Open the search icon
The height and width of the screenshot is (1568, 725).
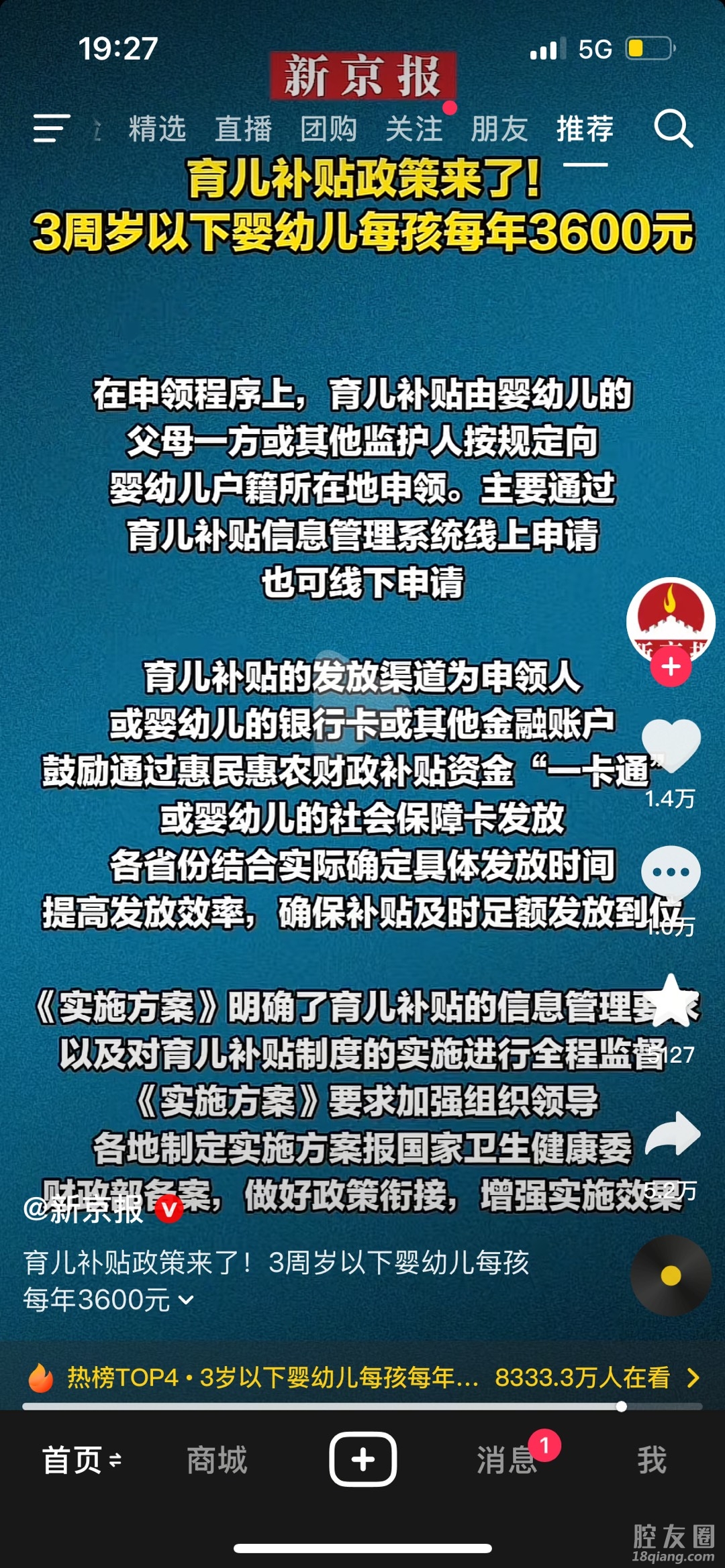(x=673, y=128)
